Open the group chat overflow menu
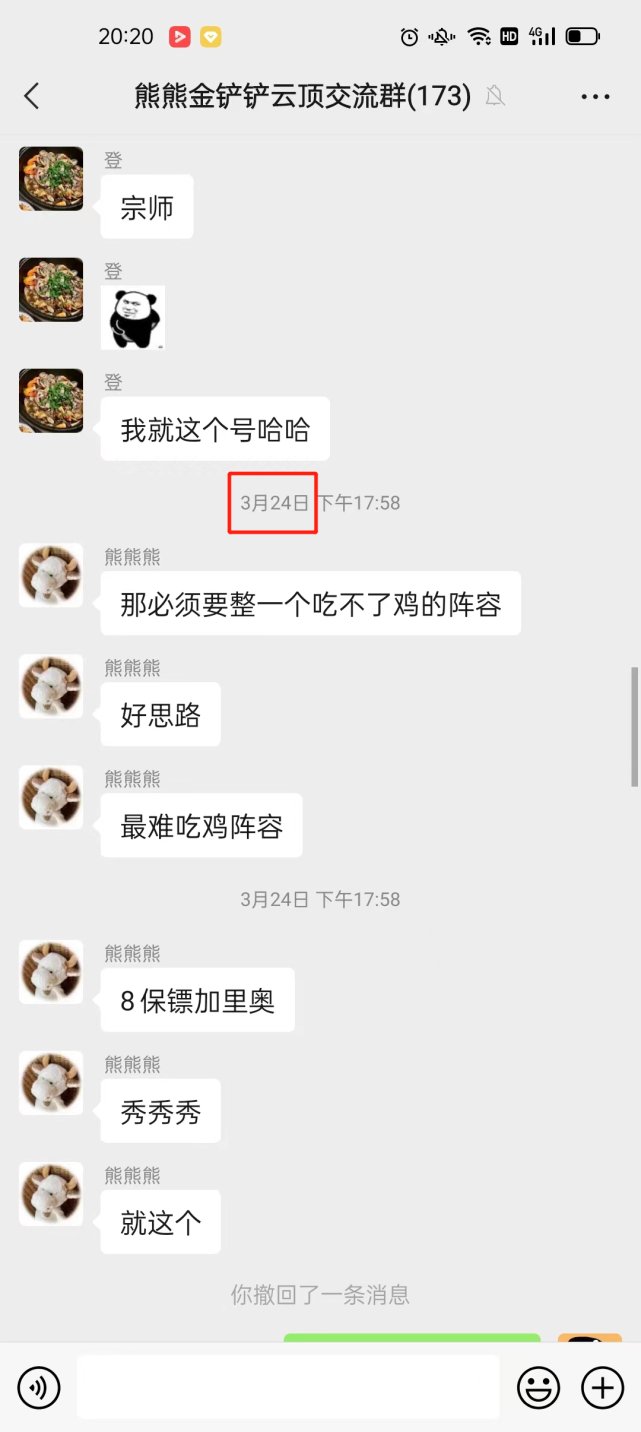Viewport: 641px width, 1432px height. tap(595, 97)
